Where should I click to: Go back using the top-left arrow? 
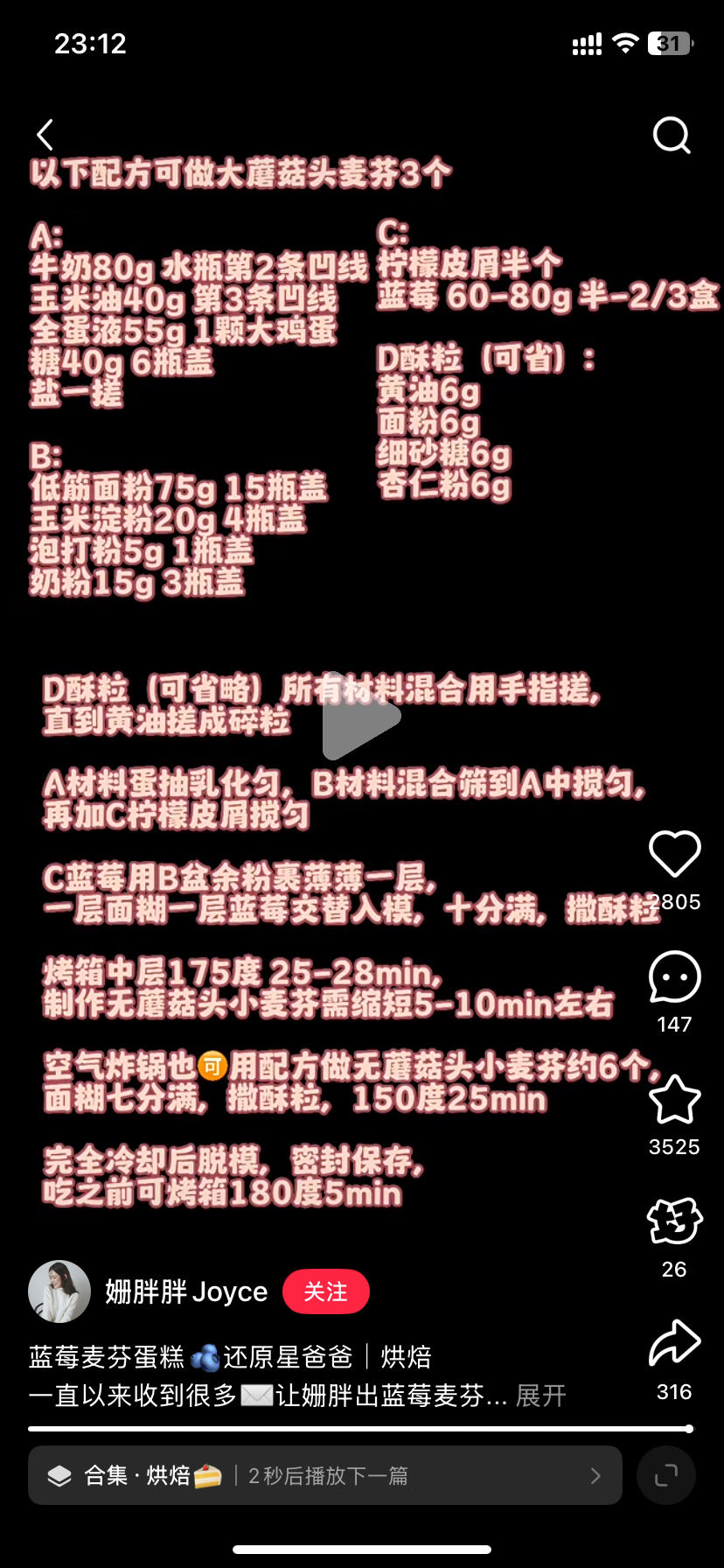click(x=45, y=136)
